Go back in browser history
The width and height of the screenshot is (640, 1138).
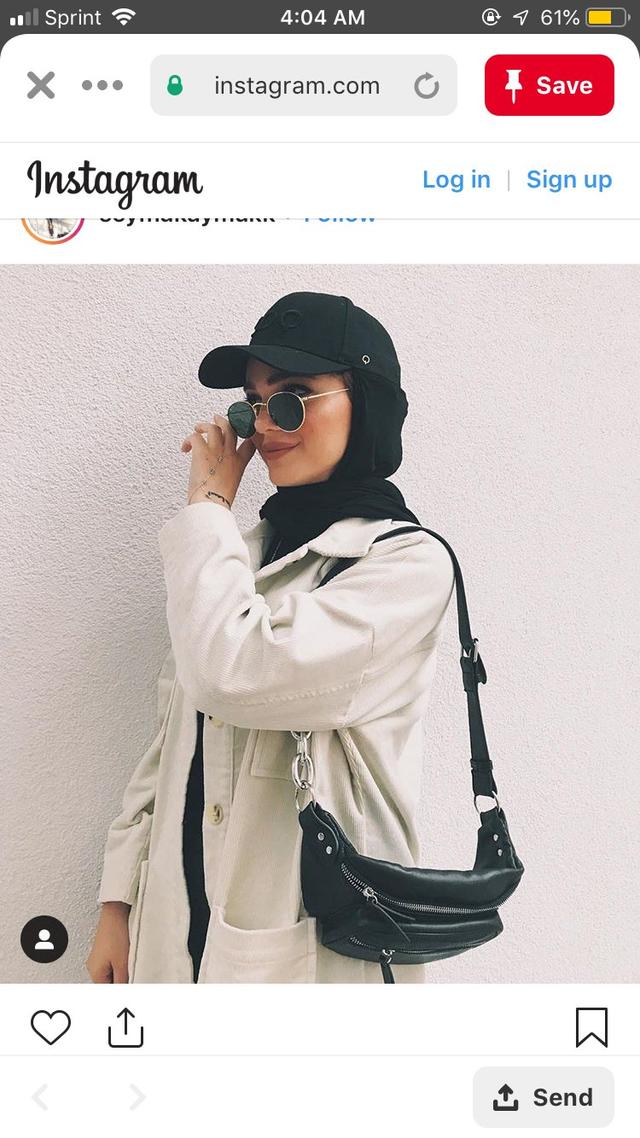pos(41,1097)
